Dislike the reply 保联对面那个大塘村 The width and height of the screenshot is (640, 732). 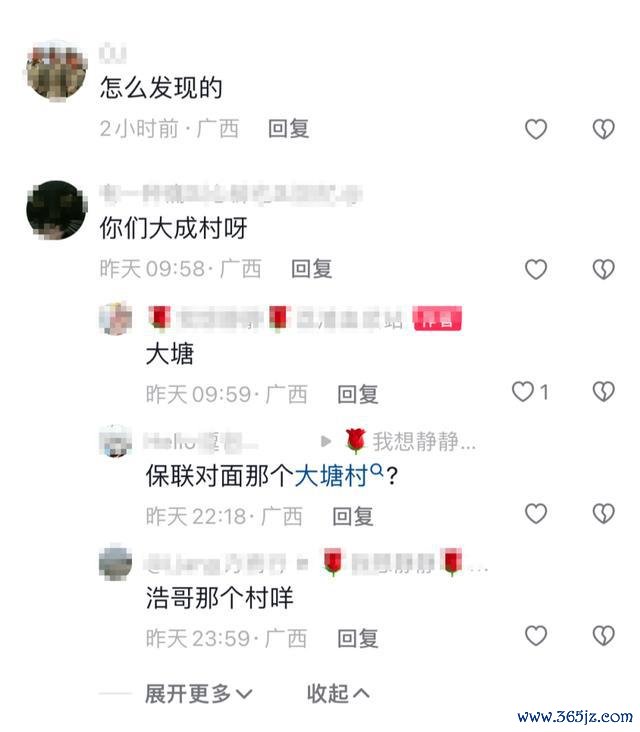[603, 514]
